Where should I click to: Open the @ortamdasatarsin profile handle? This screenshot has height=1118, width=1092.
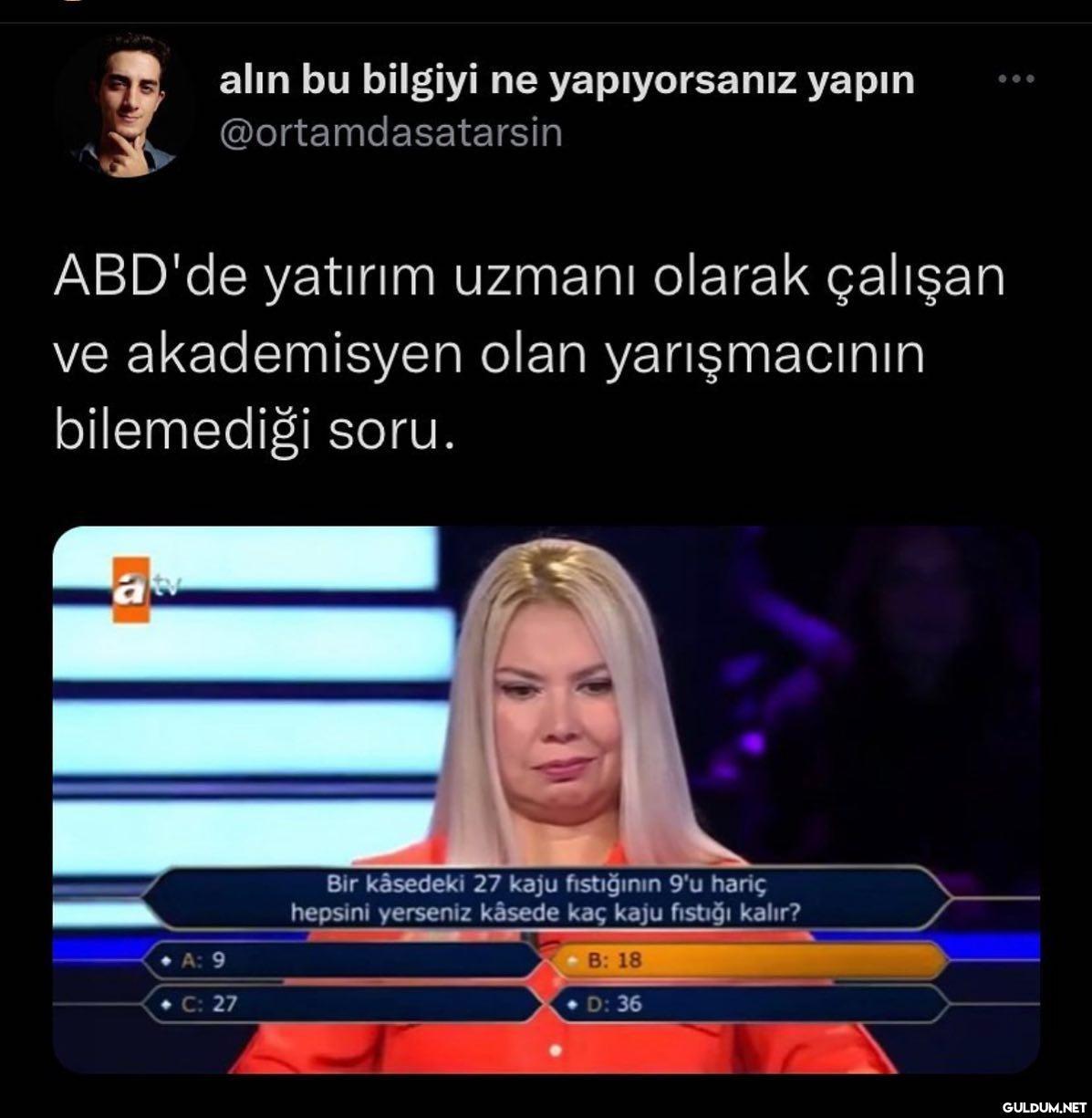(x=390, y=133)
